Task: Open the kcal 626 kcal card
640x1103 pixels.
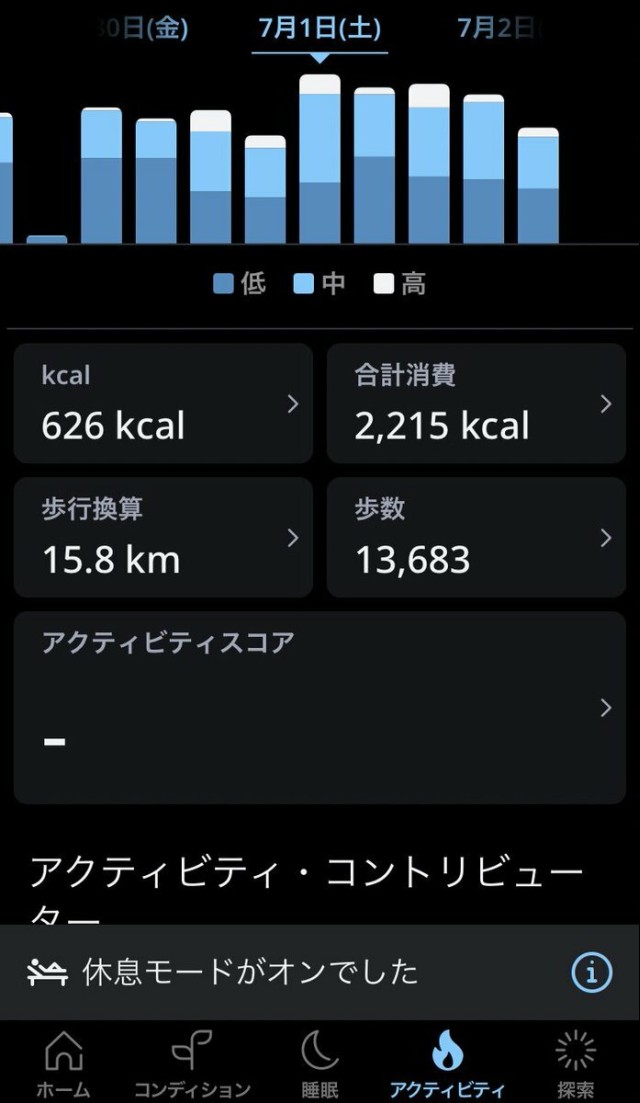Action: [x=163, y=403]
